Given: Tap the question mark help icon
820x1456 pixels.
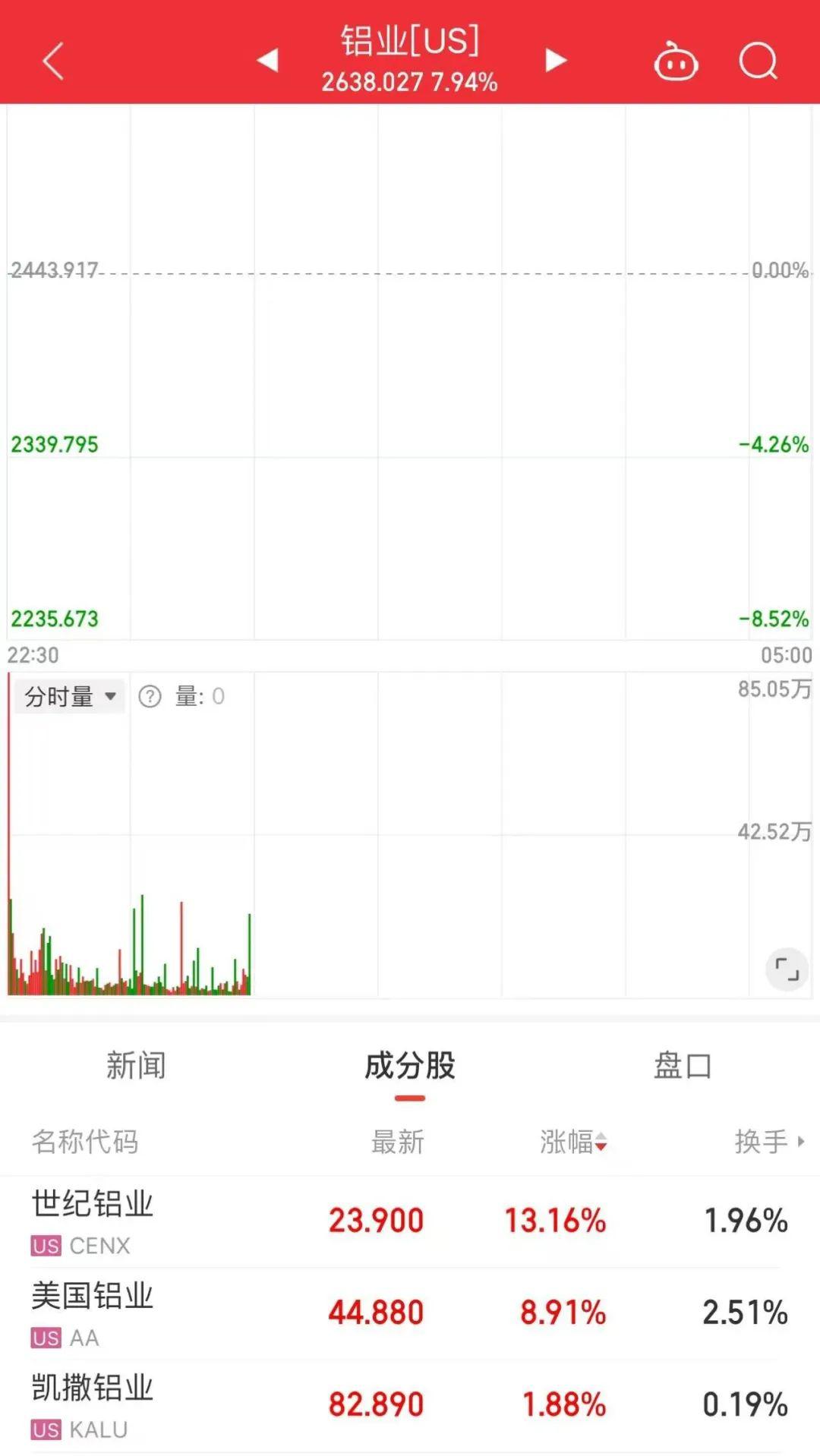Looking at the screenshot, I should coord(150,696).
